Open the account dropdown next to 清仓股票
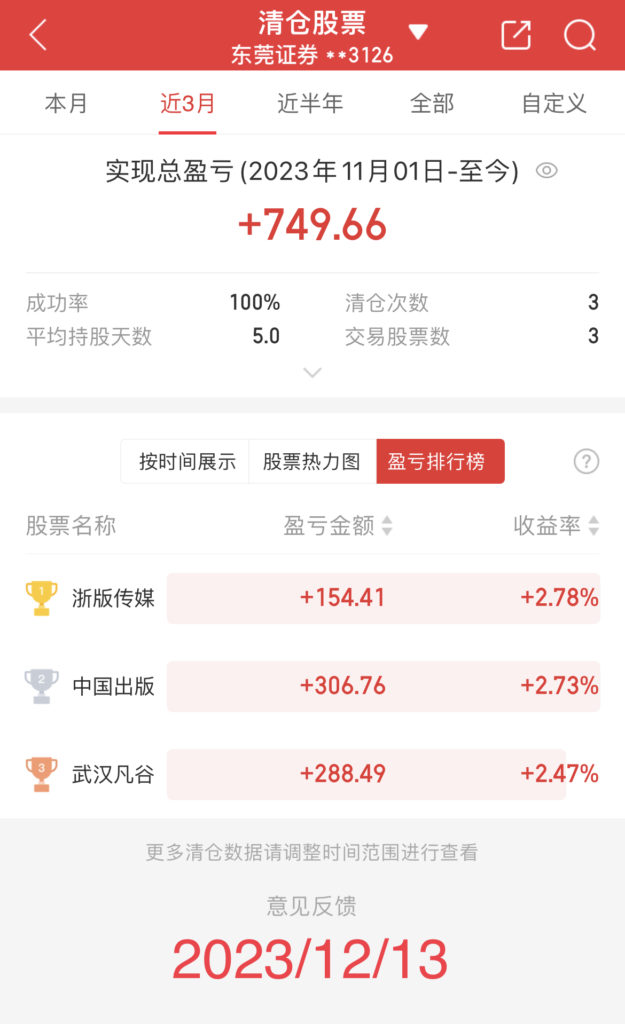This screenshot has width=625, height=1024. coord(418,31)
